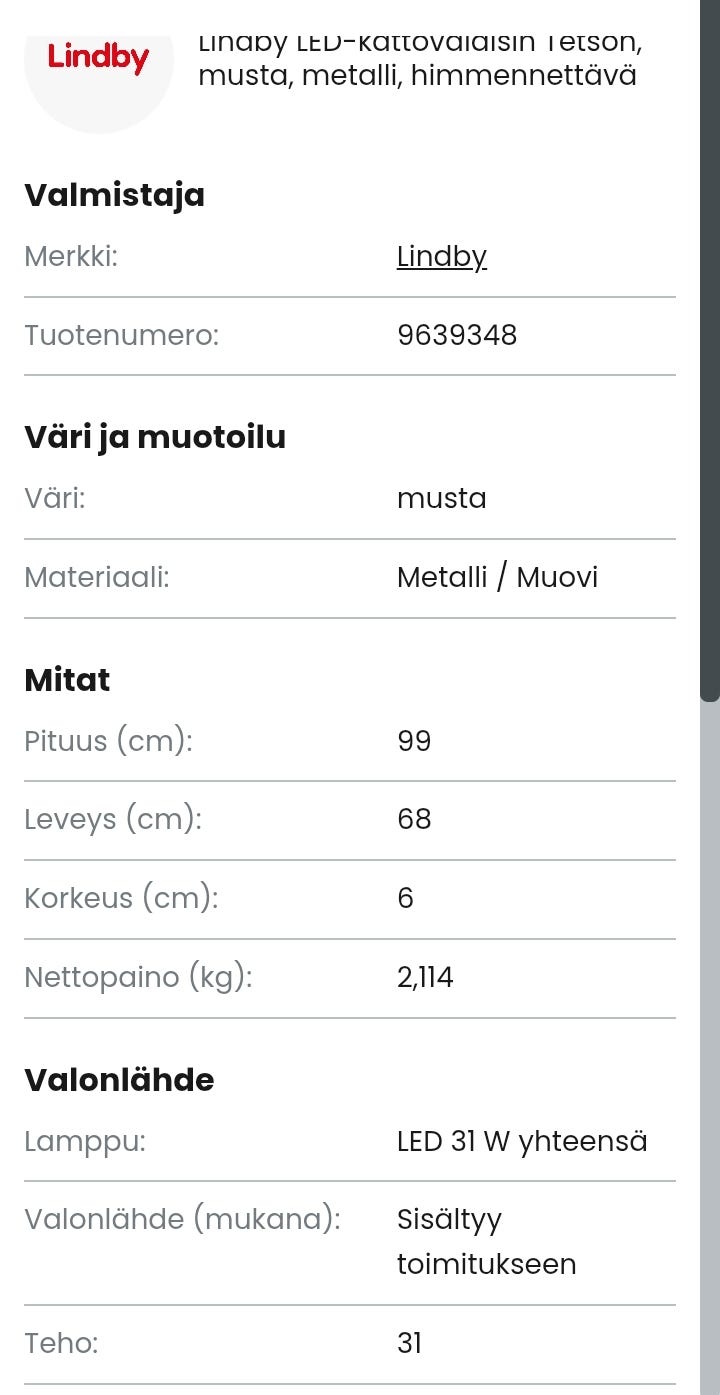
Task: Select the Pituus value 99
Action: tap(412, 741)
